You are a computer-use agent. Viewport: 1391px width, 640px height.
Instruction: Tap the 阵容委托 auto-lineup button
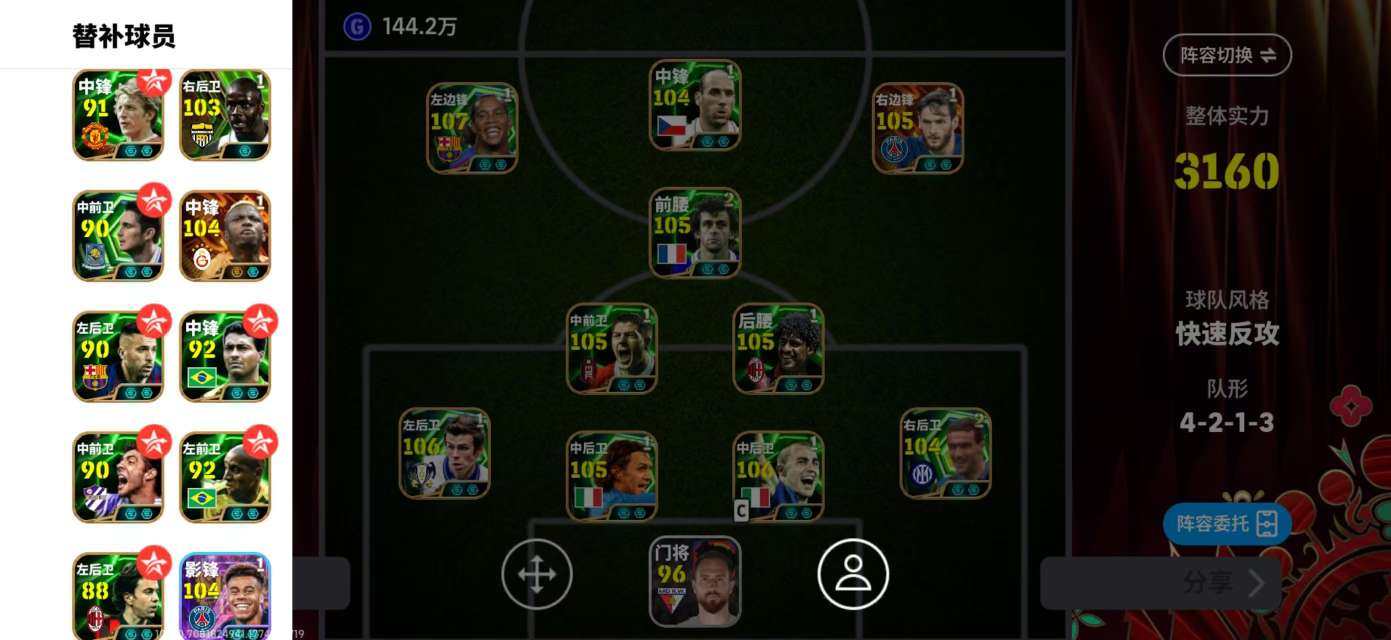point(1226,523)
